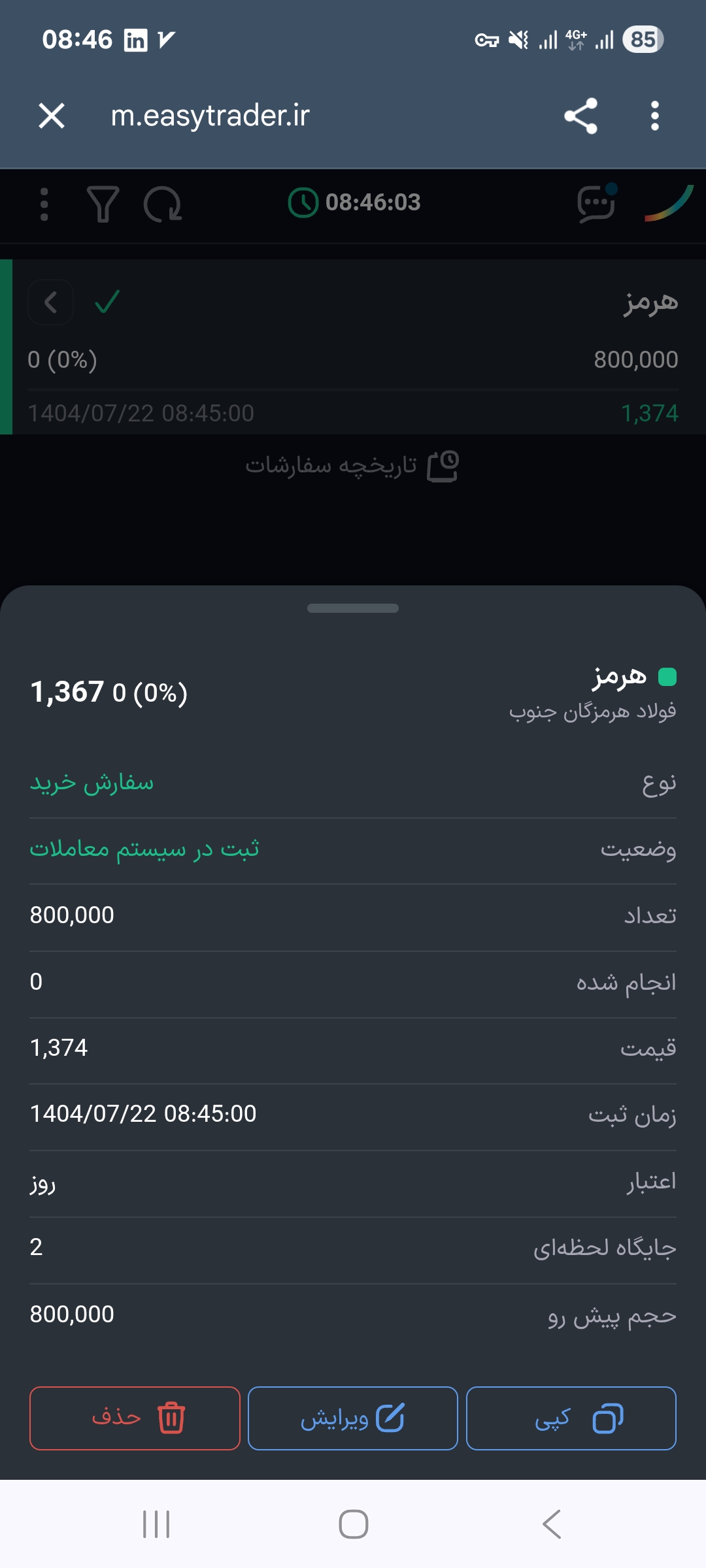Share the current page
706x1568 pixels.
(581, 116)
